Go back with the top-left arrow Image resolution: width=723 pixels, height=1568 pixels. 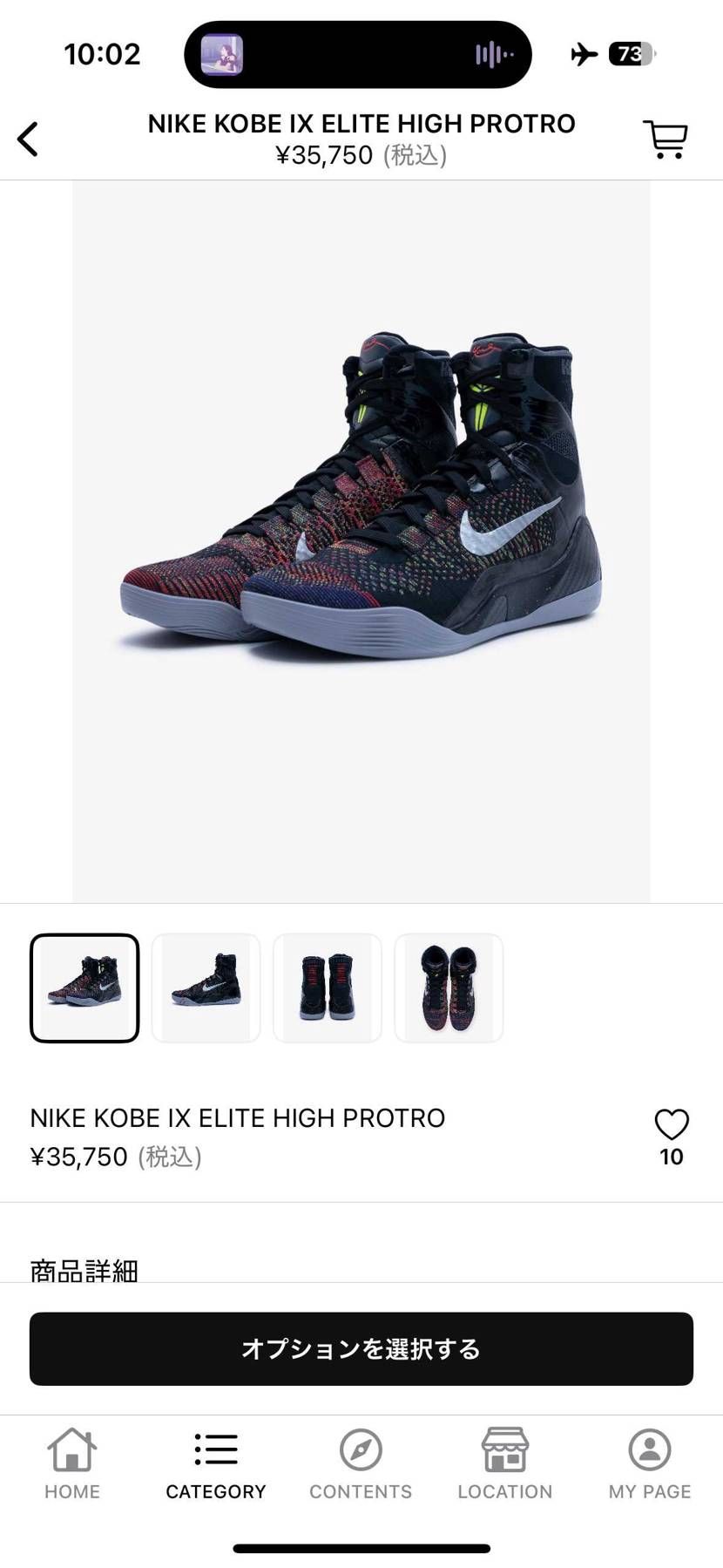pos(28,139)
